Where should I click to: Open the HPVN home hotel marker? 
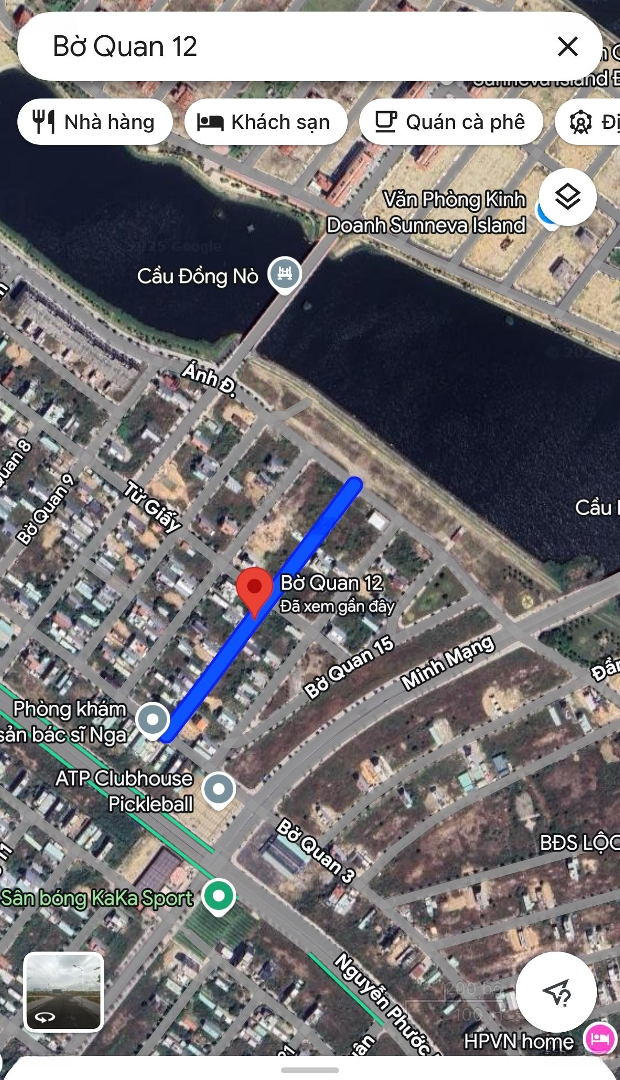pyautogui.click(x=603, y=1038)
